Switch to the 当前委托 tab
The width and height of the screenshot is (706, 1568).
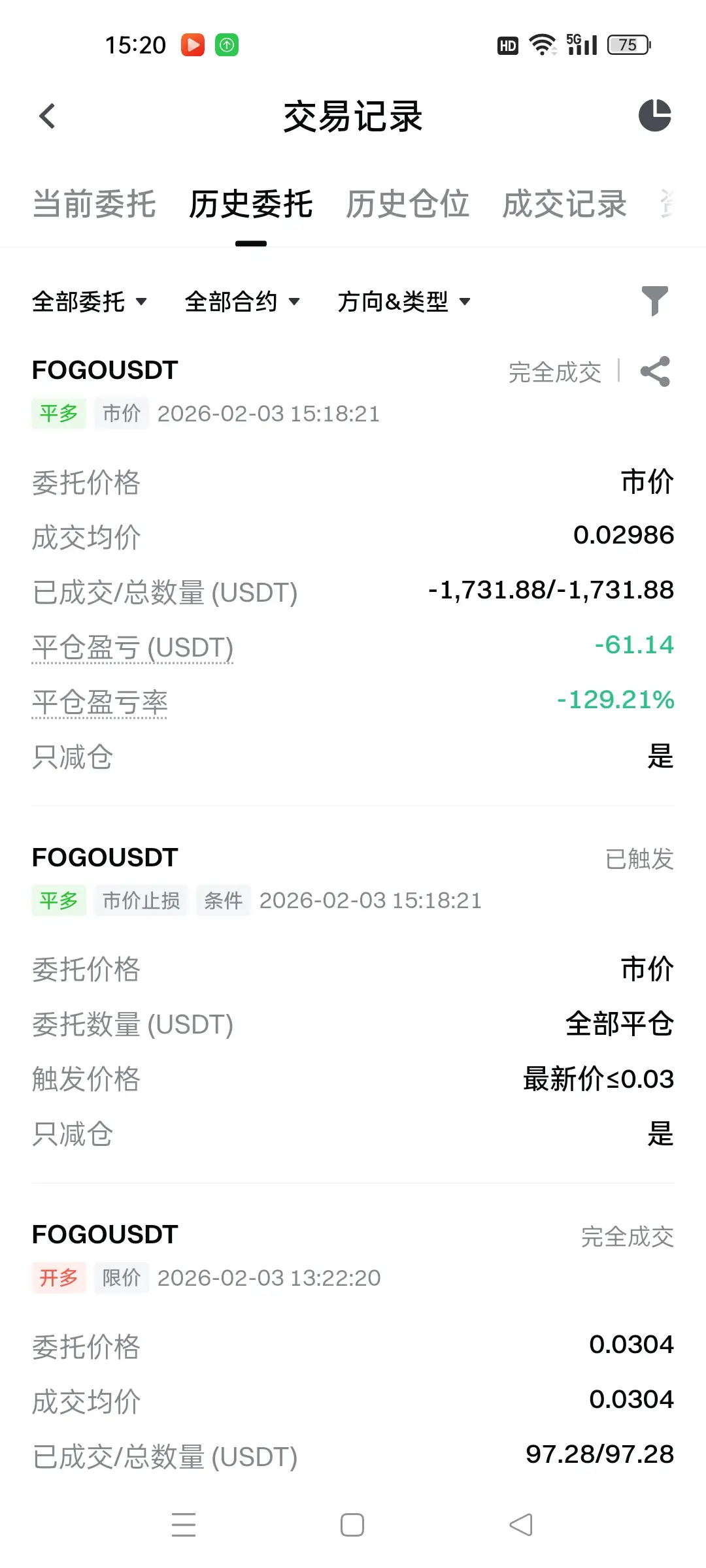[x=94, y=204]
